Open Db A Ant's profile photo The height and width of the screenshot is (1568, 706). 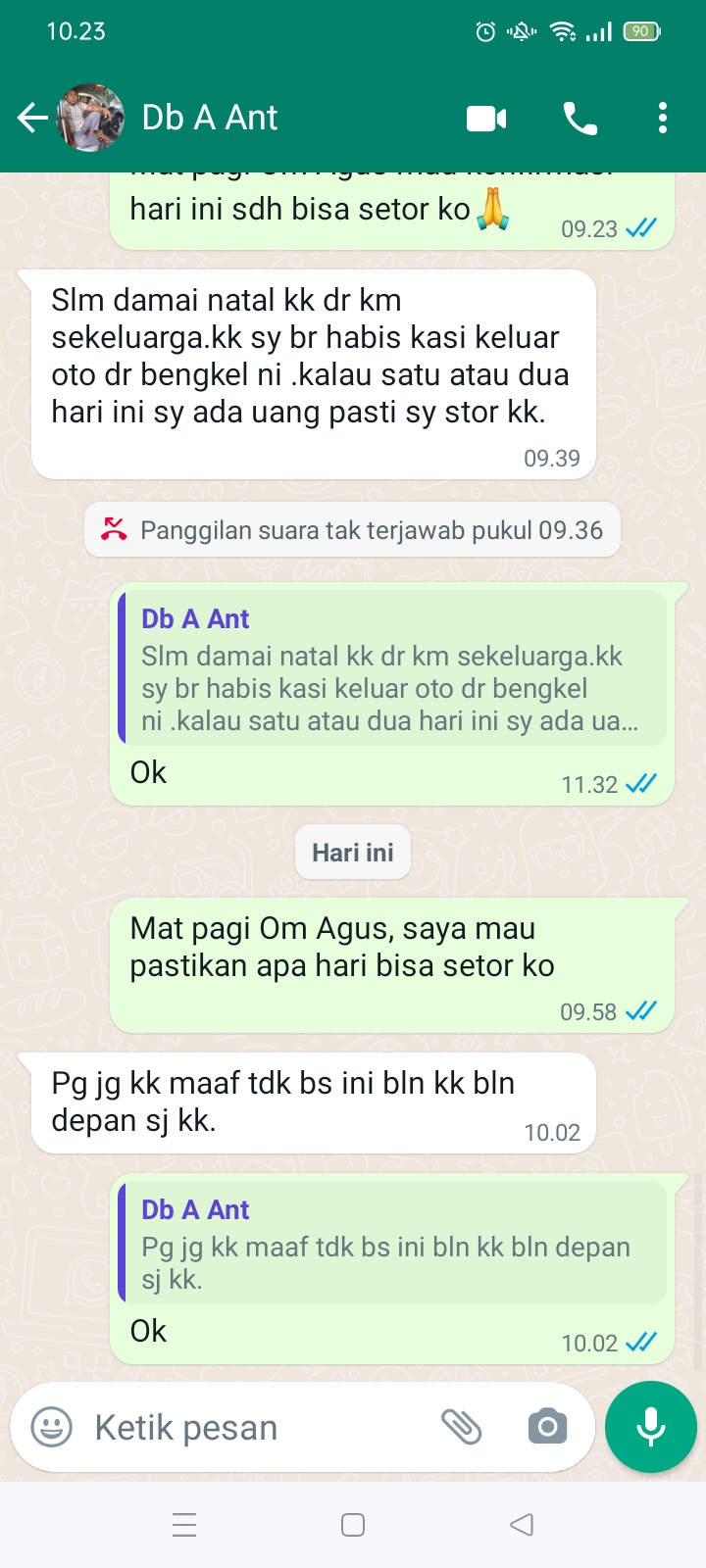(92, 119)
